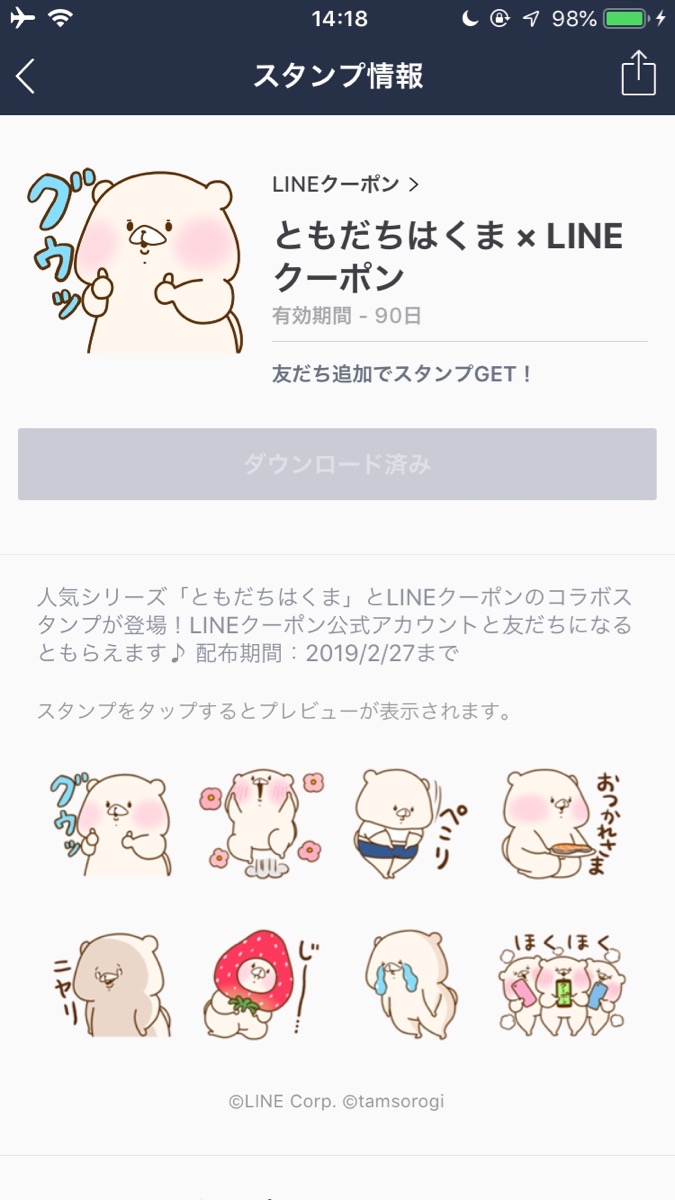The width and height of the screenshot is (675, 1200).
Task: Preview the ほくほく three bears sticker
Action: point(562,983)
